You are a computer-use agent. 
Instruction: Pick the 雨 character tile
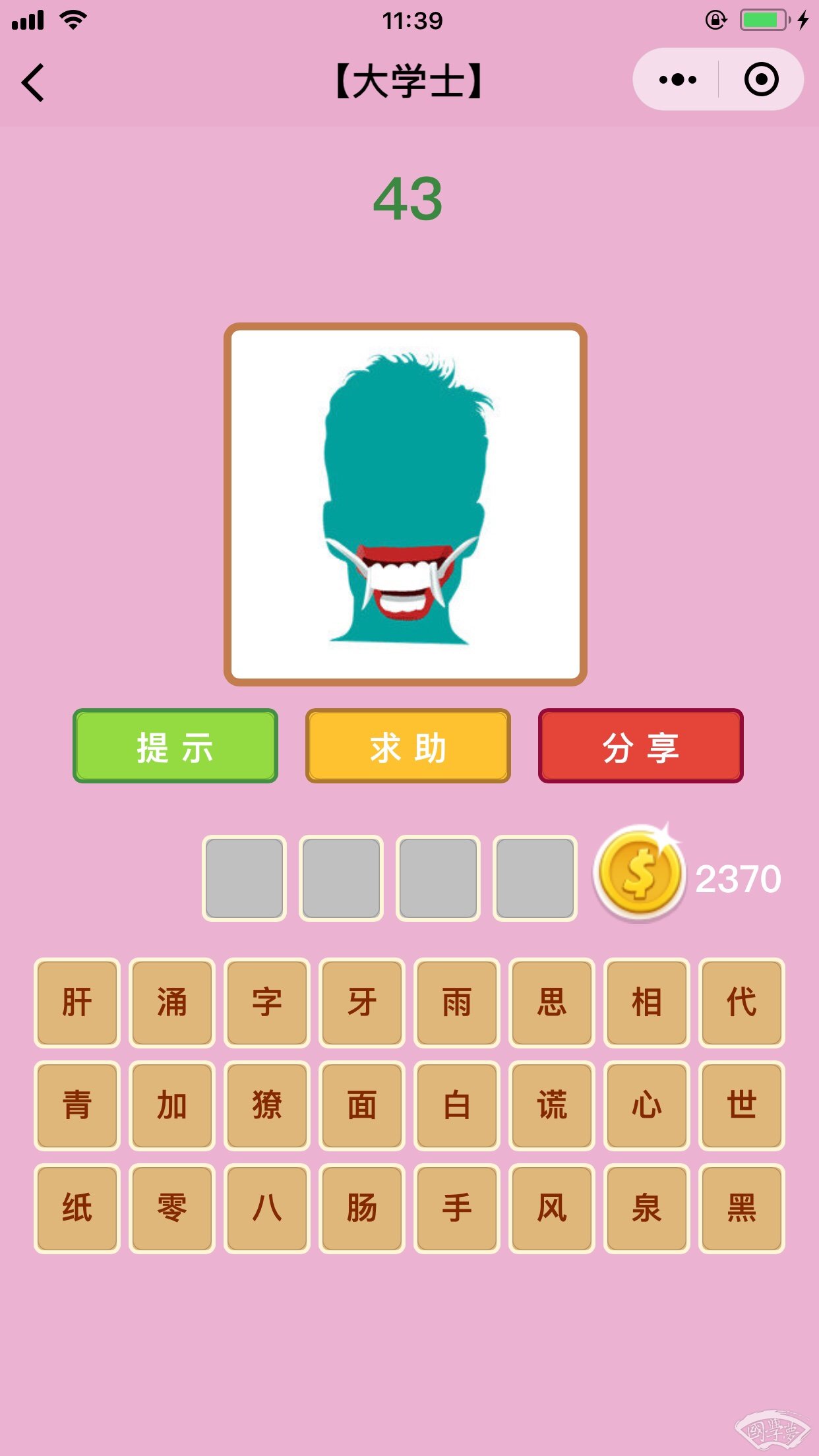[x=457, y=1002]
